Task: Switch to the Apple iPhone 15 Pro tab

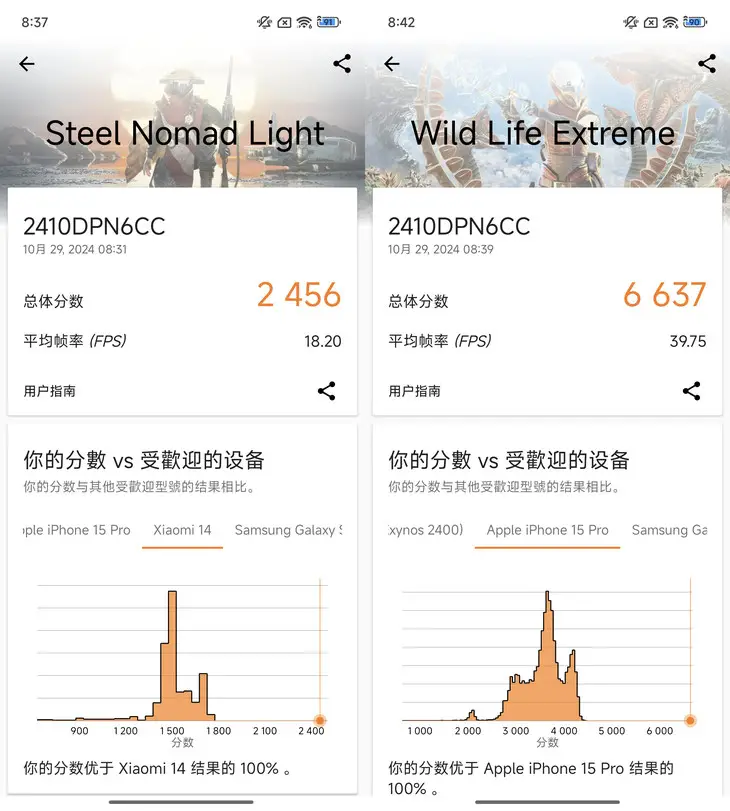Action: pos(546,530)
